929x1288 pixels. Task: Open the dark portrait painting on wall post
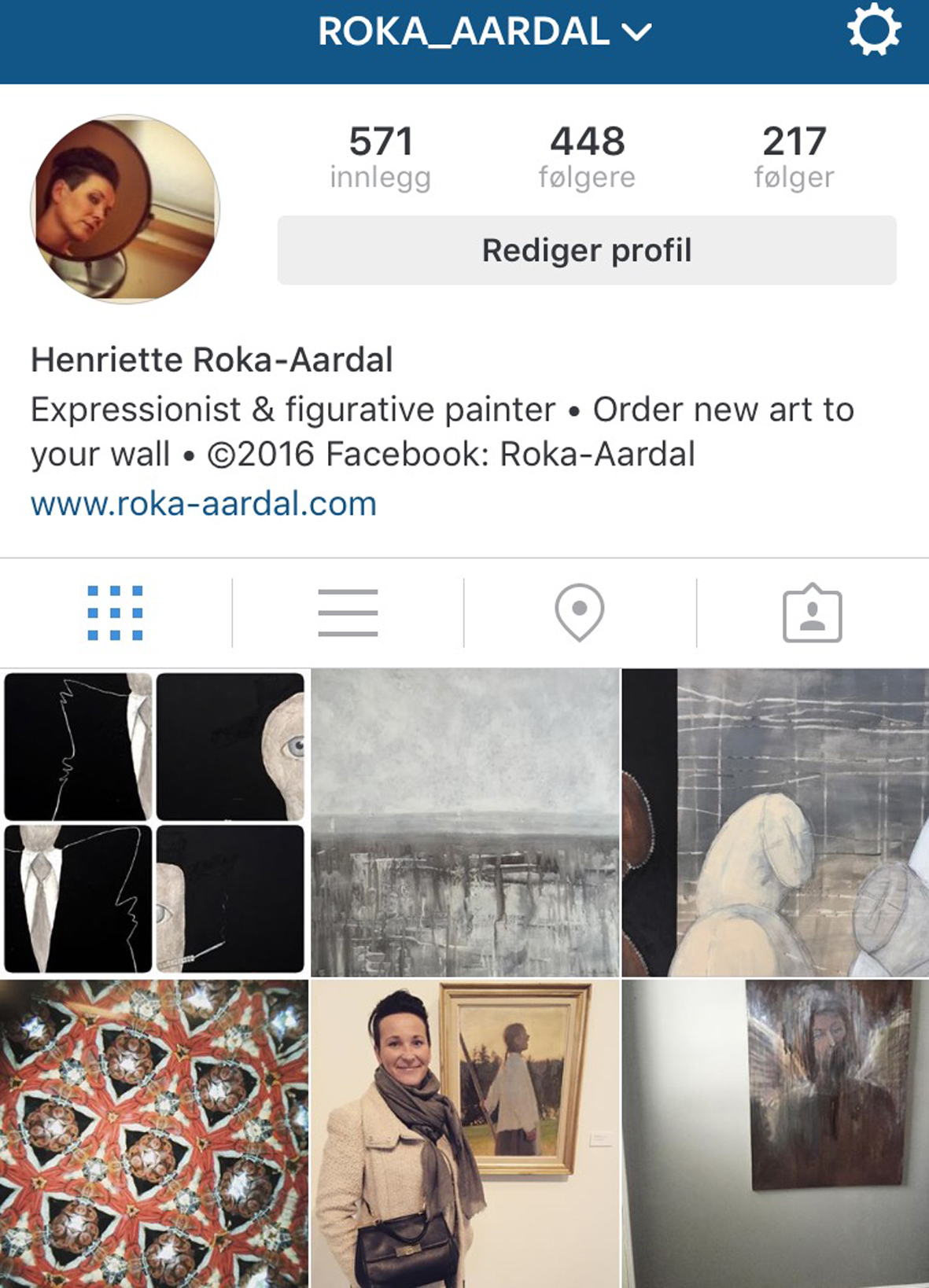[x=776, y=1133]
